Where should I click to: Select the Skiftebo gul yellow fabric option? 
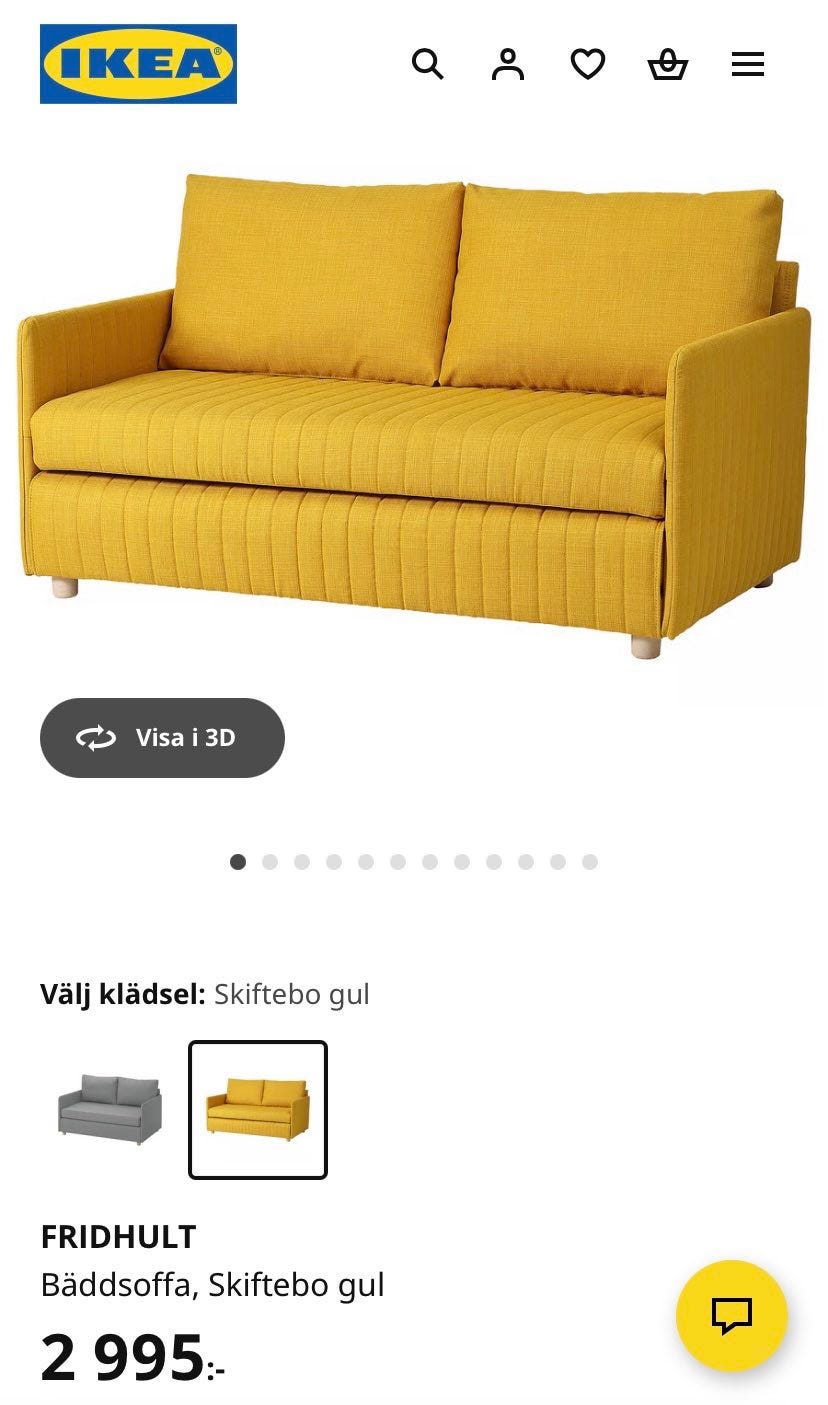coord(259,1110)
